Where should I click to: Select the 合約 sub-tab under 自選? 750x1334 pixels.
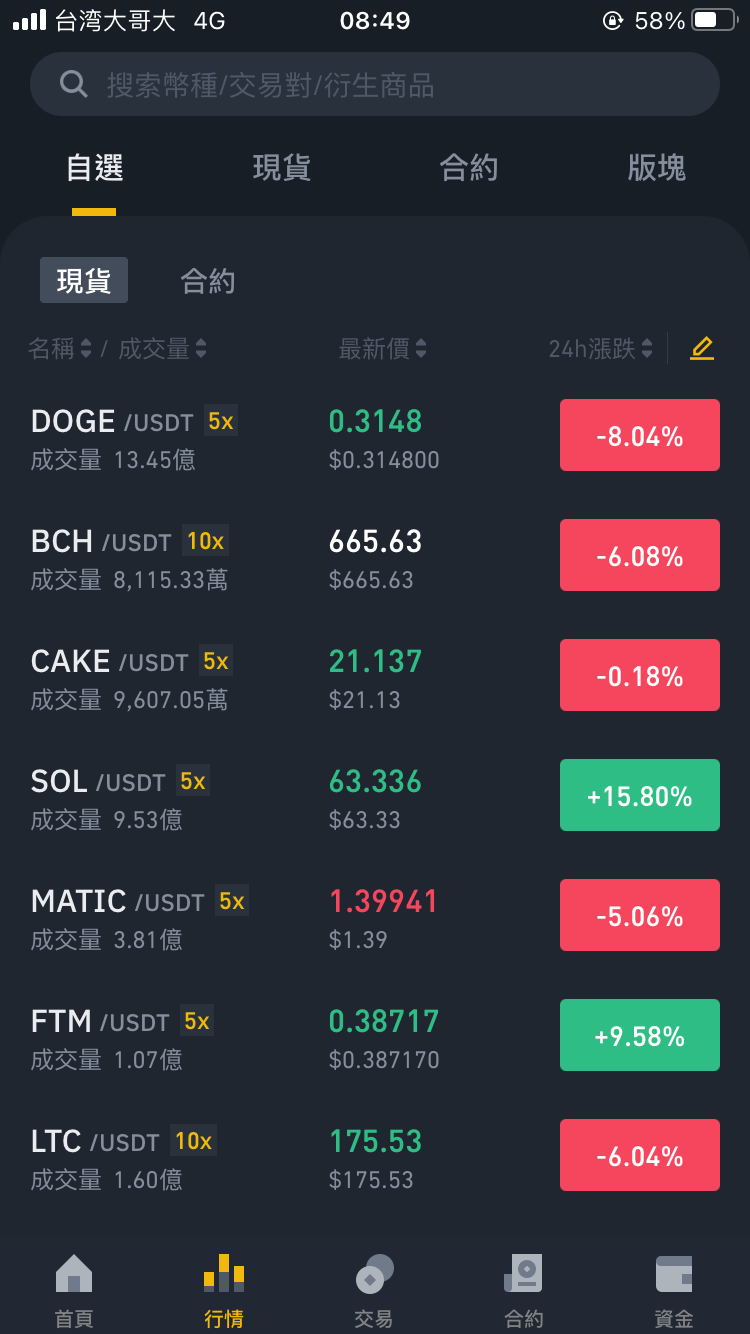[x=208, y=281]
